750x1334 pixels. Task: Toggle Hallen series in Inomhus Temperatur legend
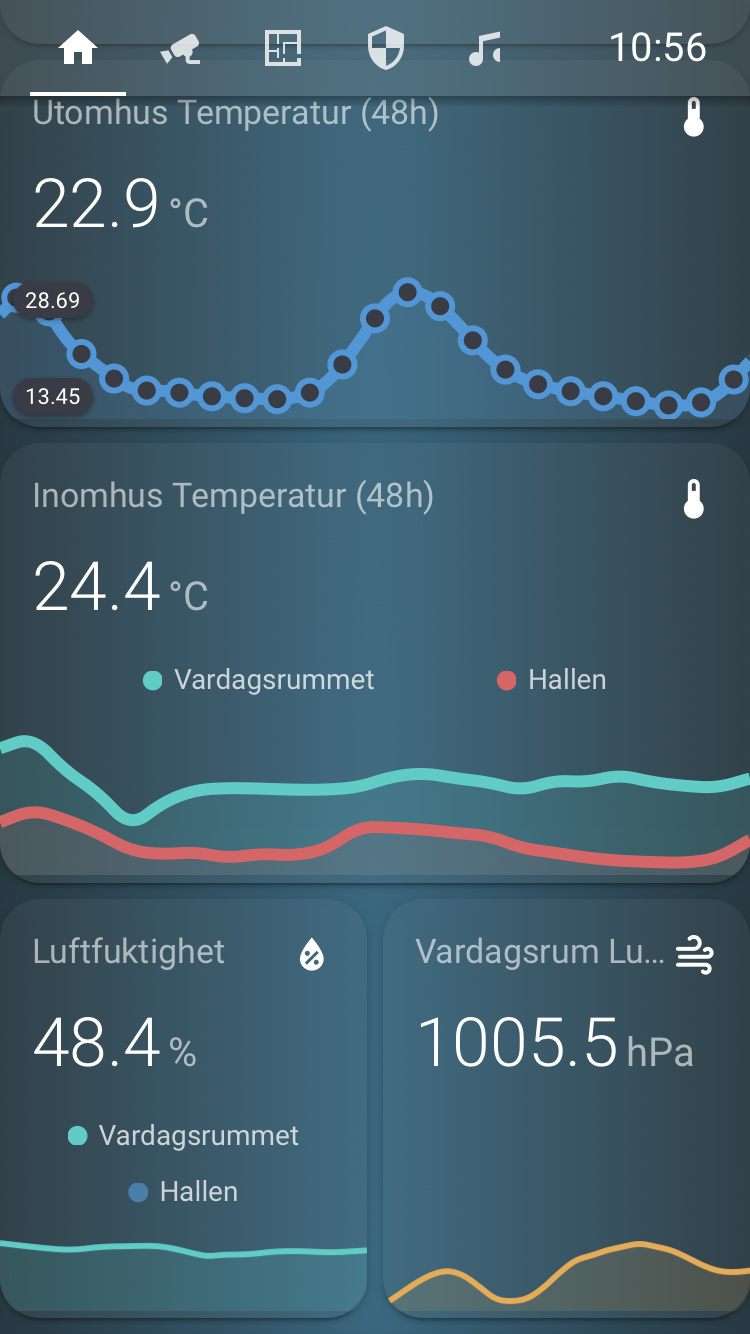point(552,680)
